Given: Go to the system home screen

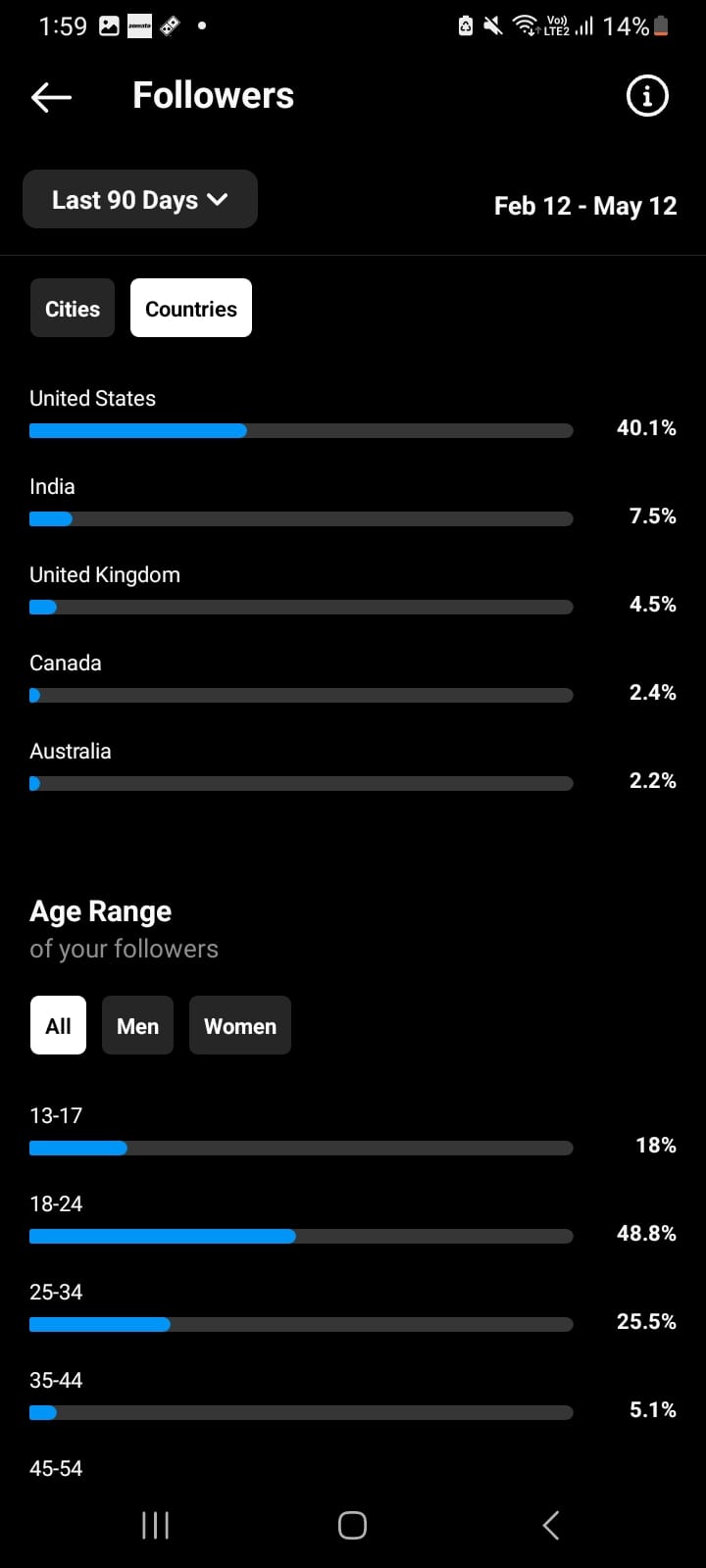Looking at the screenshot, I should [352, 1525].
